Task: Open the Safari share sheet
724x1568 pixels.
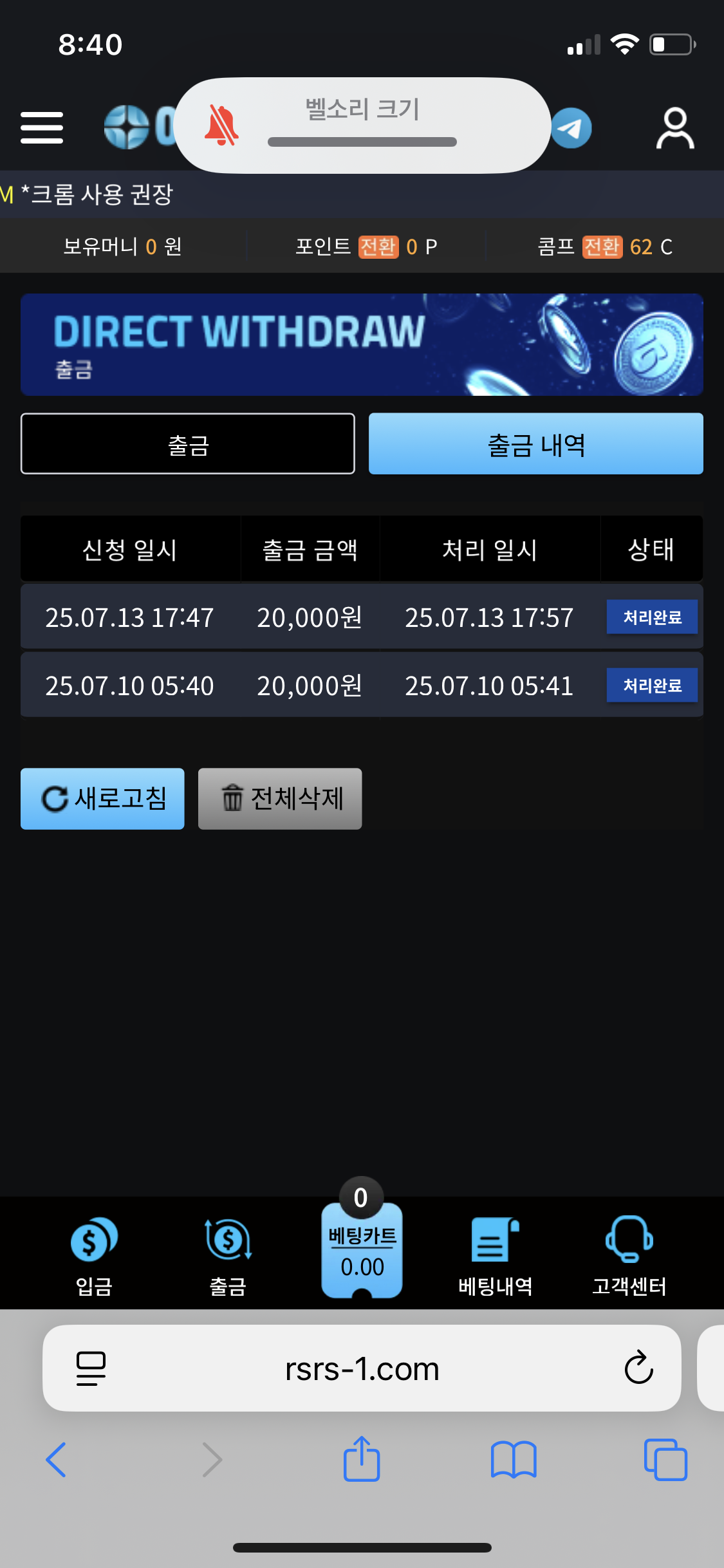Action: coord(362,1458)
